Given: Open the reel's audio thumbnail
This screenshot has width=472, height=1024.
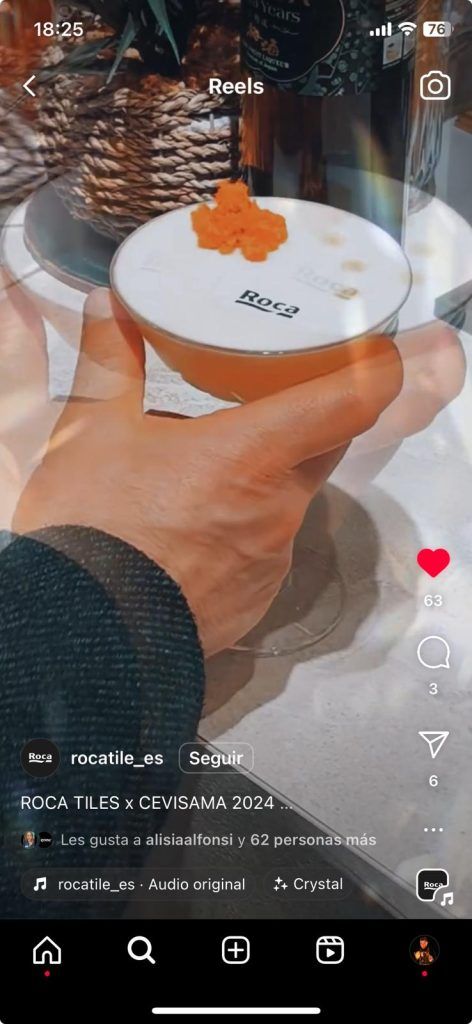Looking at the screenshot, I should [433, 886].
